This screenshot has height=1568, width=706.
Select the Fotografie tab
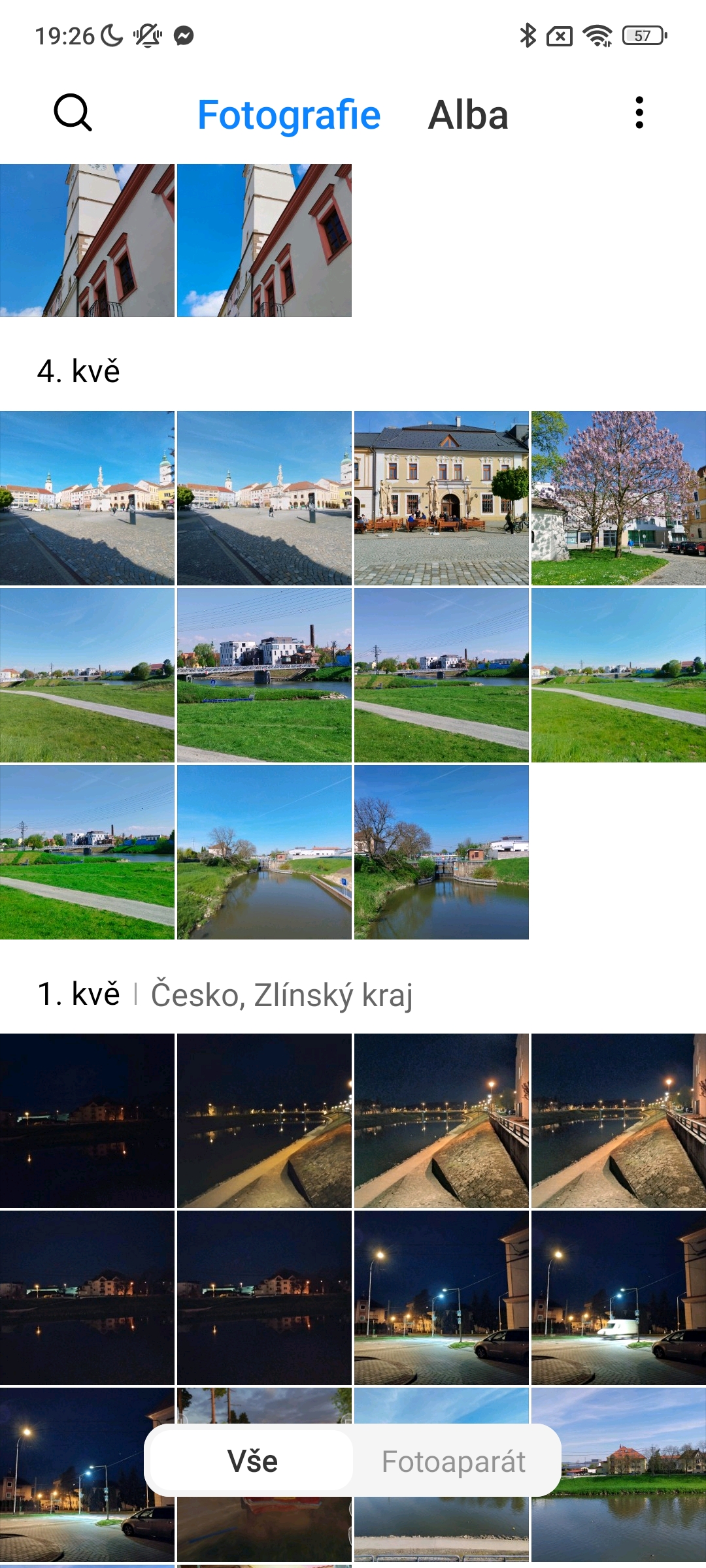point(288,116)
